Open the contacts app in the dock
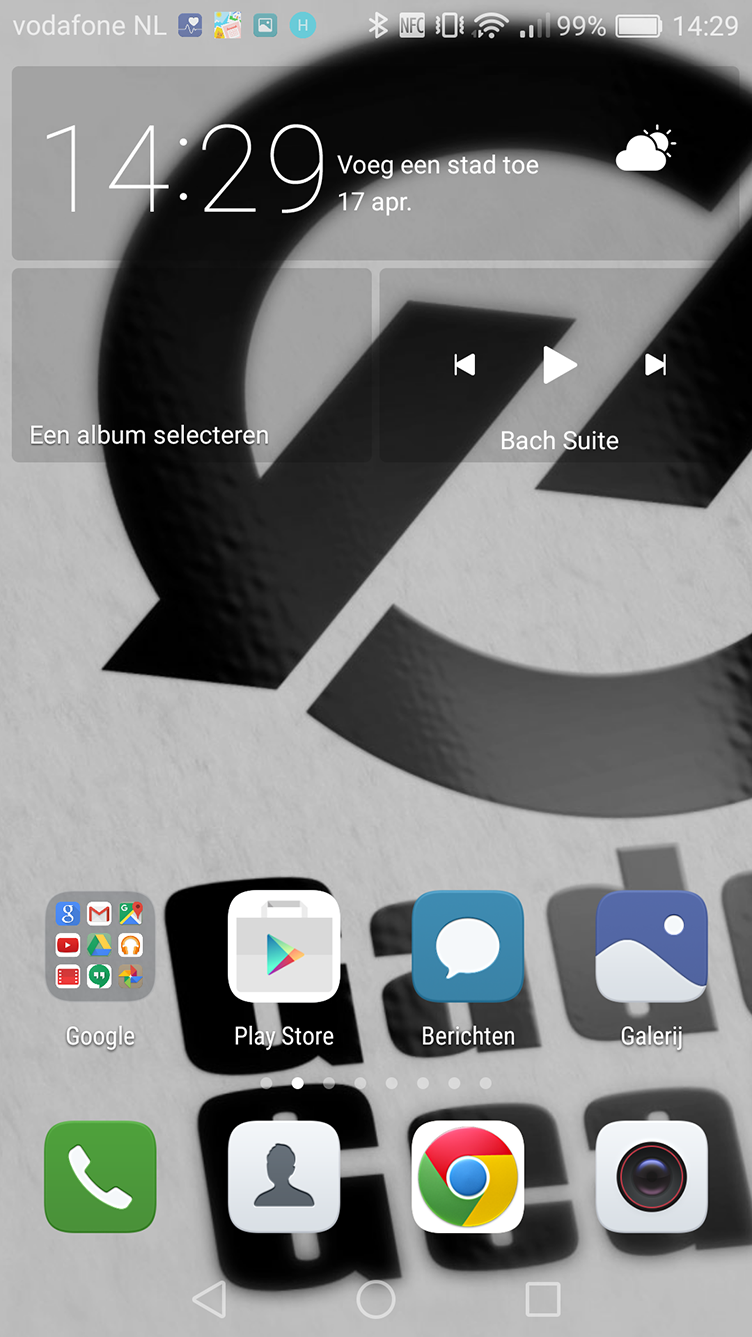 pos(284,1176)
